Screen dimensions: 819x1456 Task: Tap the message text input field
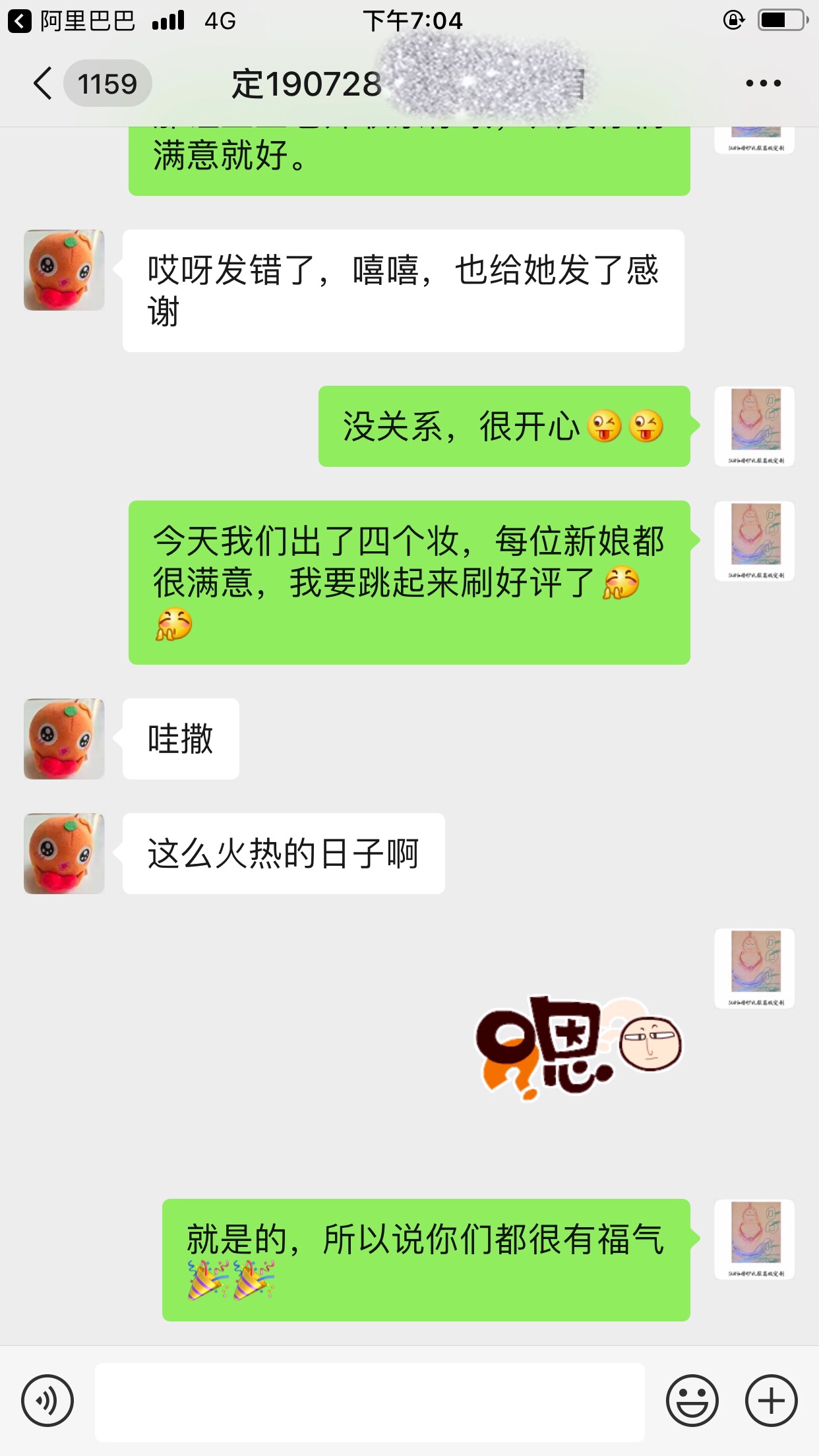tap(370, 1401)
